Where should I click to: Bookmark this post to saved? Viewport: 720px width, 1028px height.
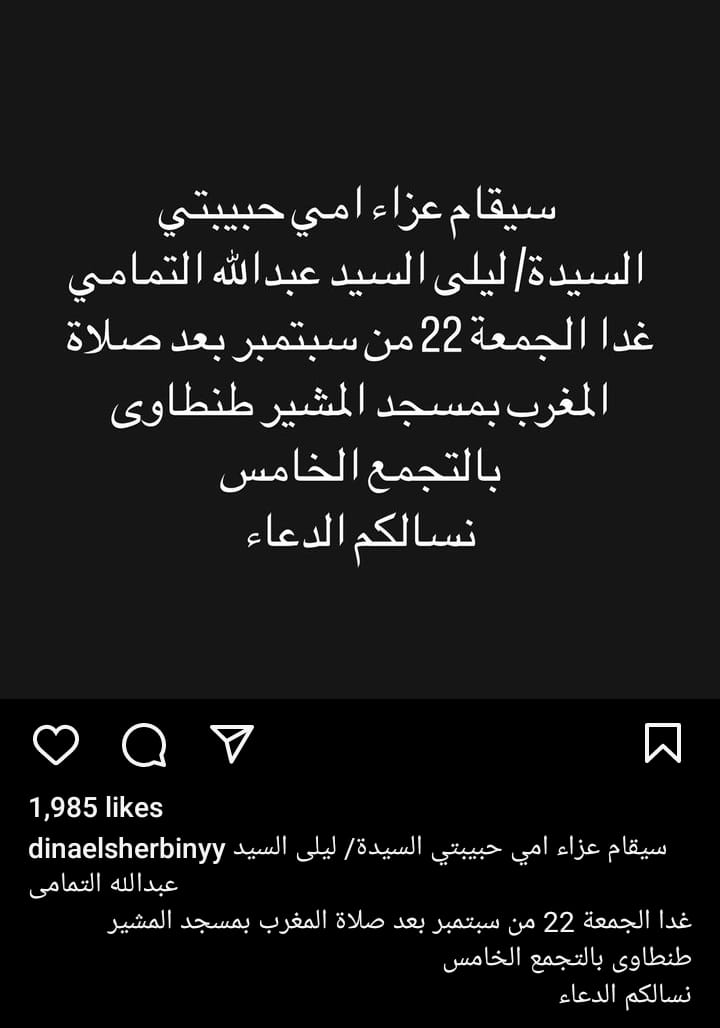663,744
